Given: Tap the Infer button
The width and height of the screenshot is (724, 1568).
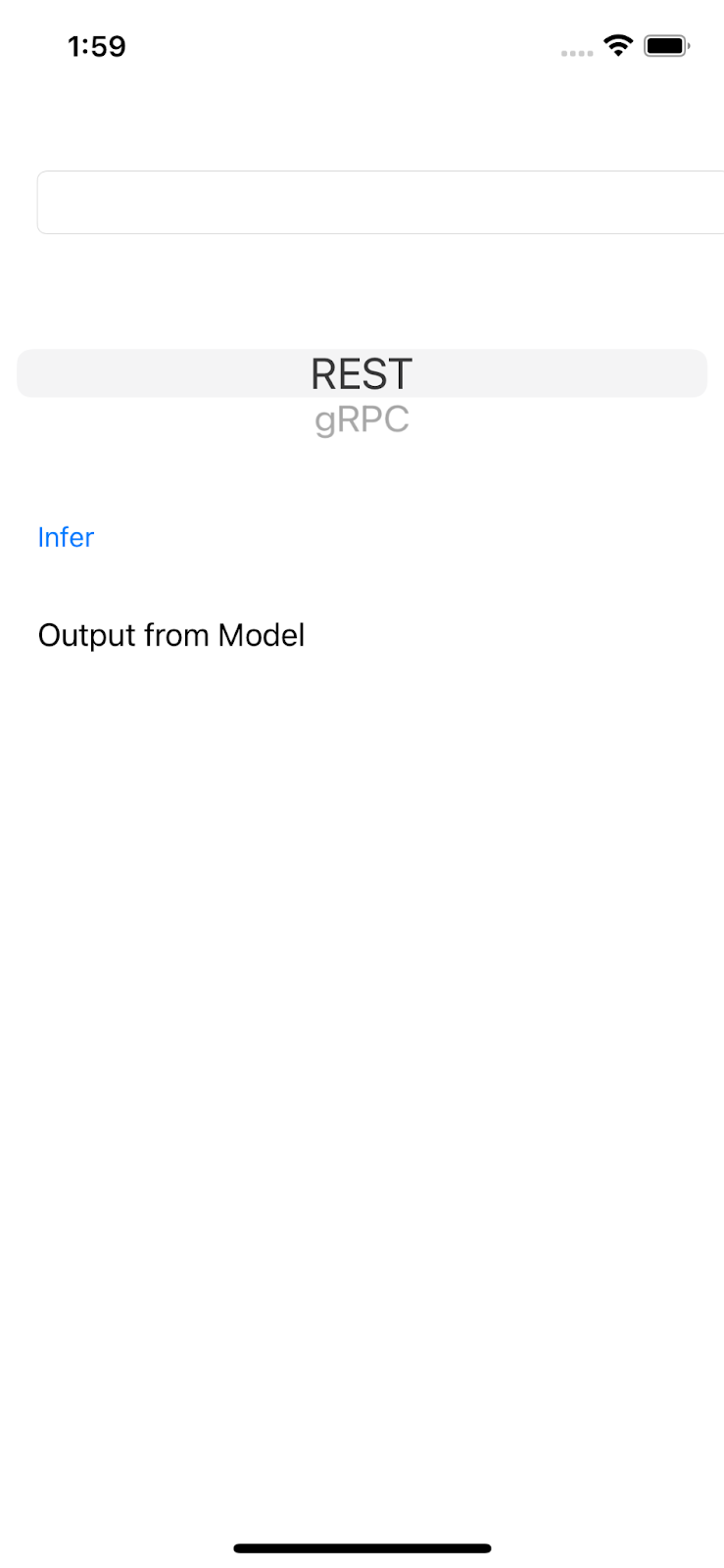Looking at the screenshot, I should click(66, 537).
